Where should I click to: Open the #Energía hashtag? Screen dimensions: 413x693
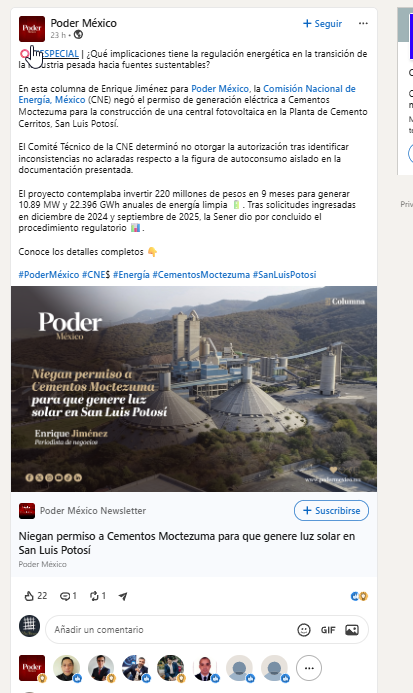131,274
